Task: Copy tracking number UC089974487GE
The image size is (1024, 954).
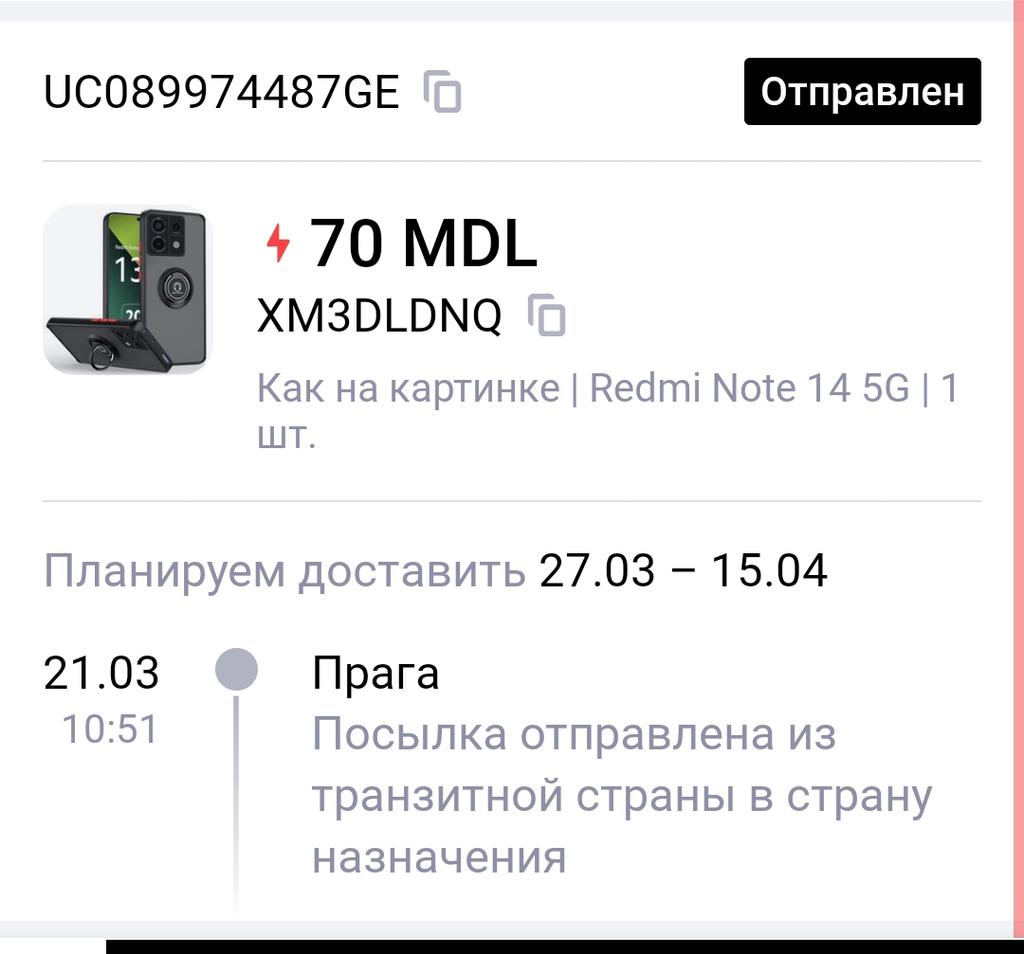Action: click(442, 92)
